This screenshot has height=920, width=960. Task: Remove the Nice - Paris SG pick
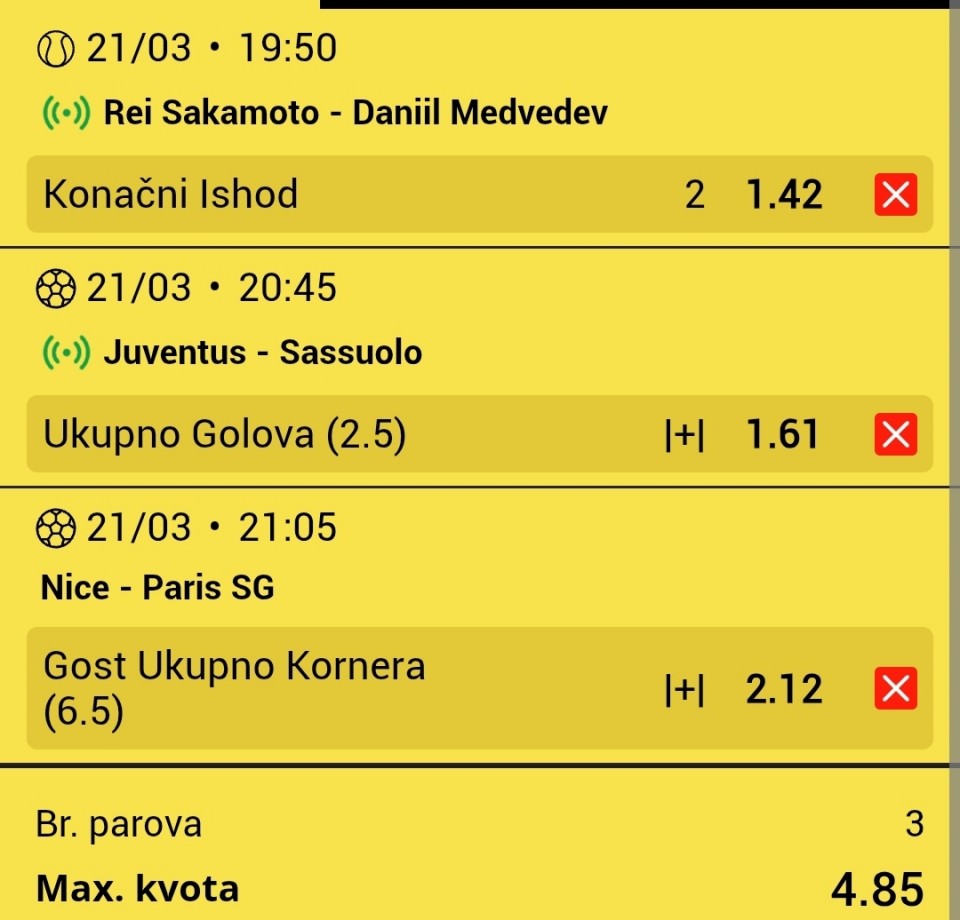pyautogui.click(x=895, y=689)
